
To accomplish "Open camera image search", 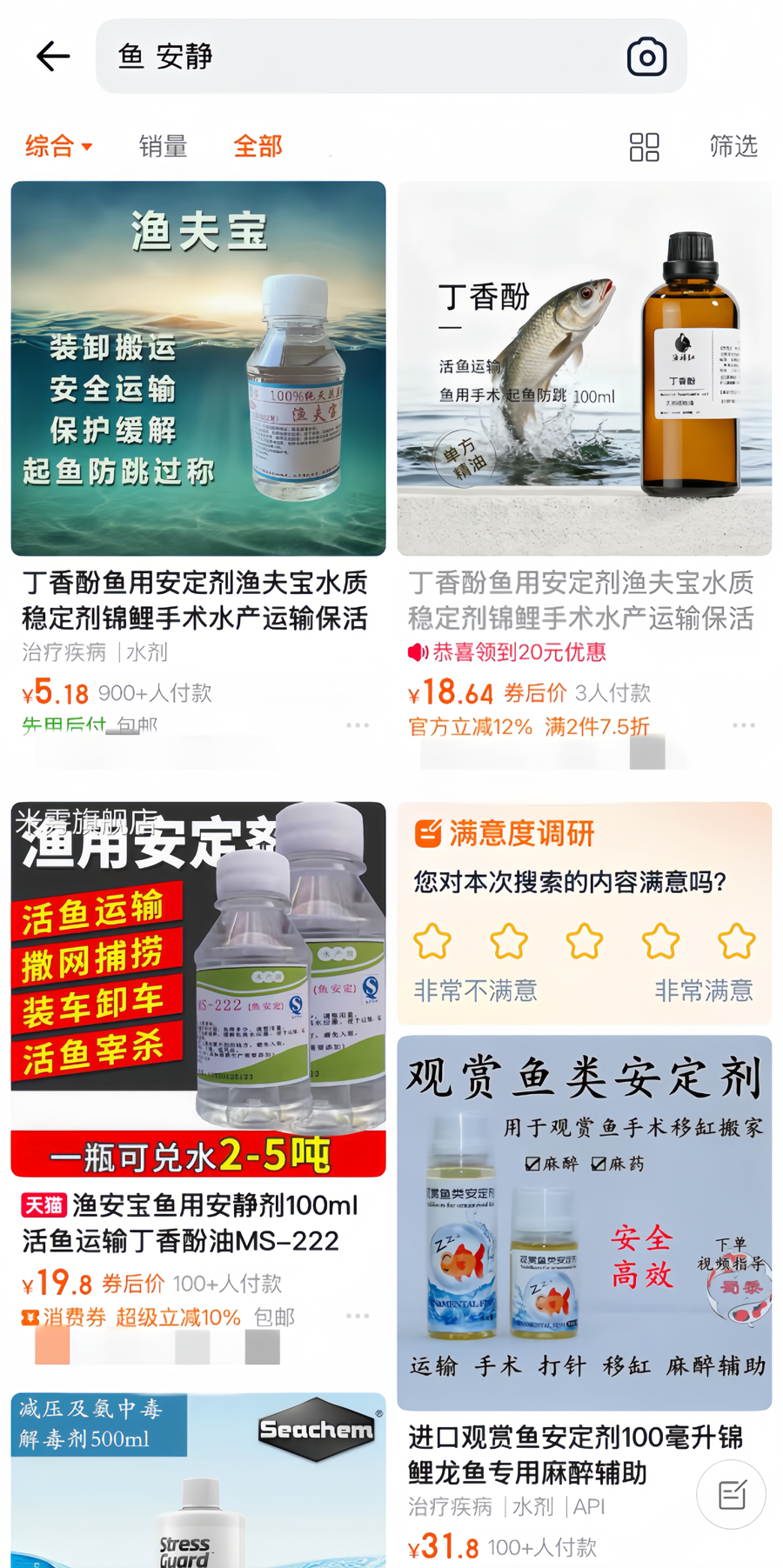I will click(x=646, y=57).
